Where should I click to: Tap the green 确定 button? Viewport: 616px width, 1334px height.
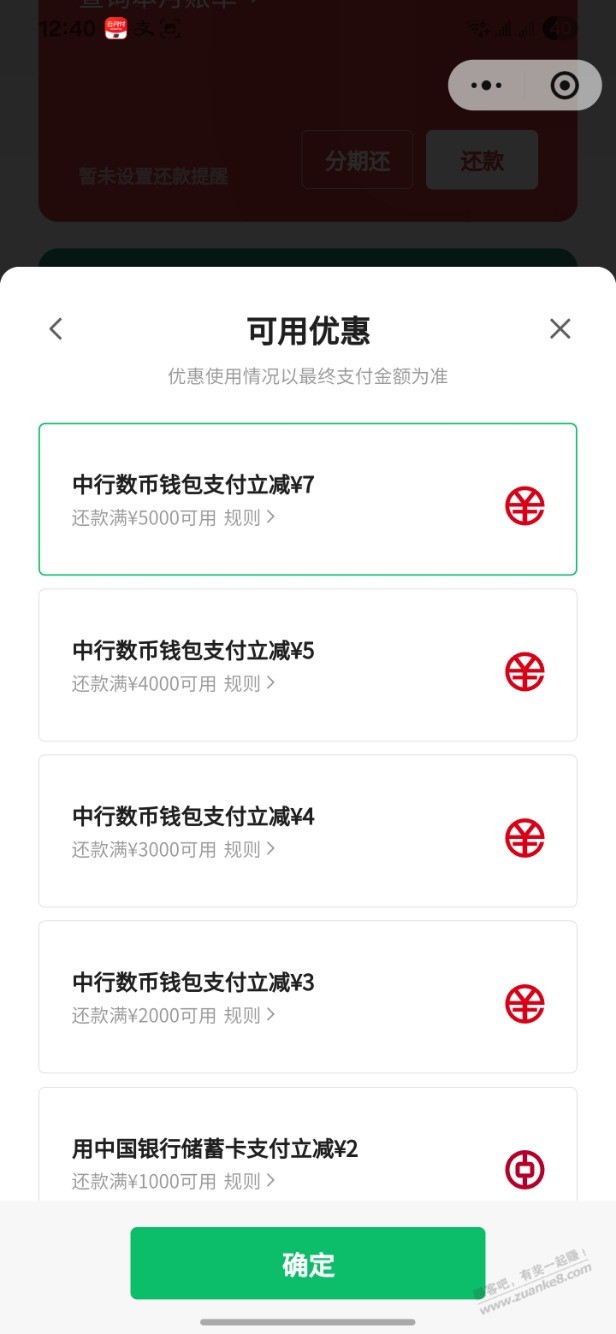click(307, 1263)
